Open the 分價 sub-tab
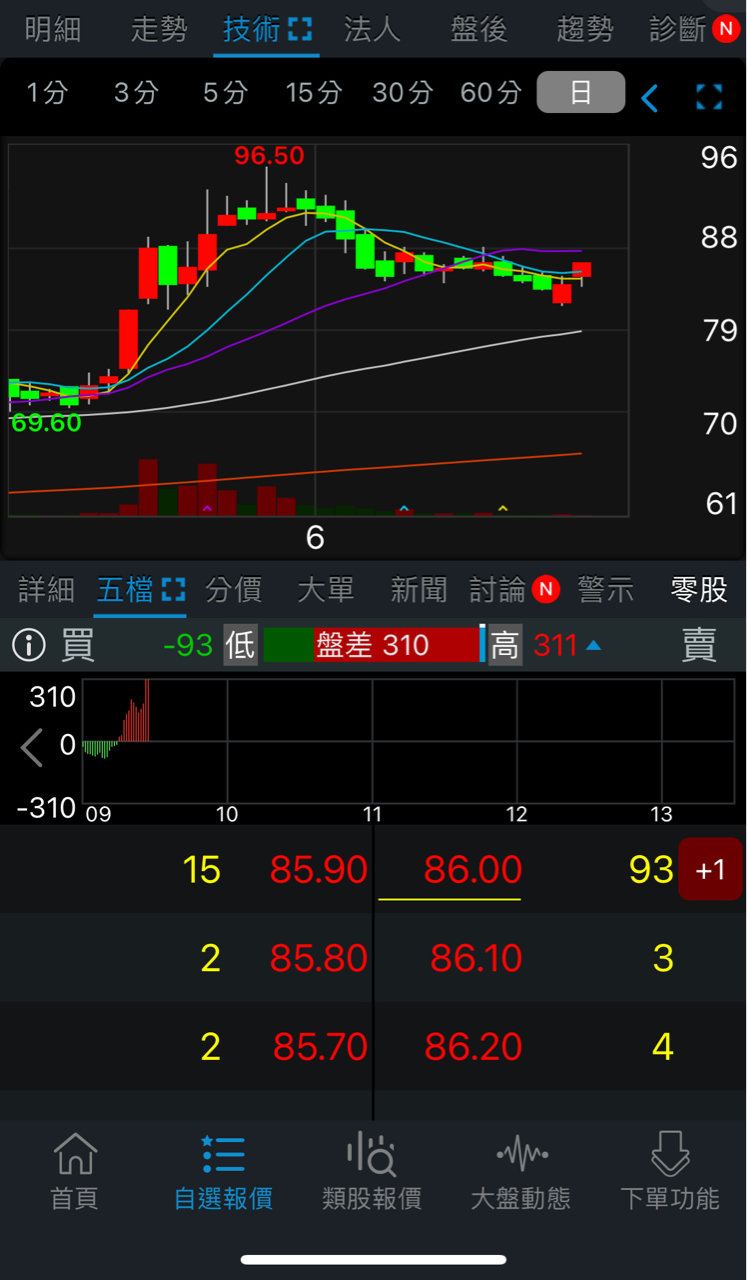Viewport: 747px width, 1280px height. pos(234,590)
